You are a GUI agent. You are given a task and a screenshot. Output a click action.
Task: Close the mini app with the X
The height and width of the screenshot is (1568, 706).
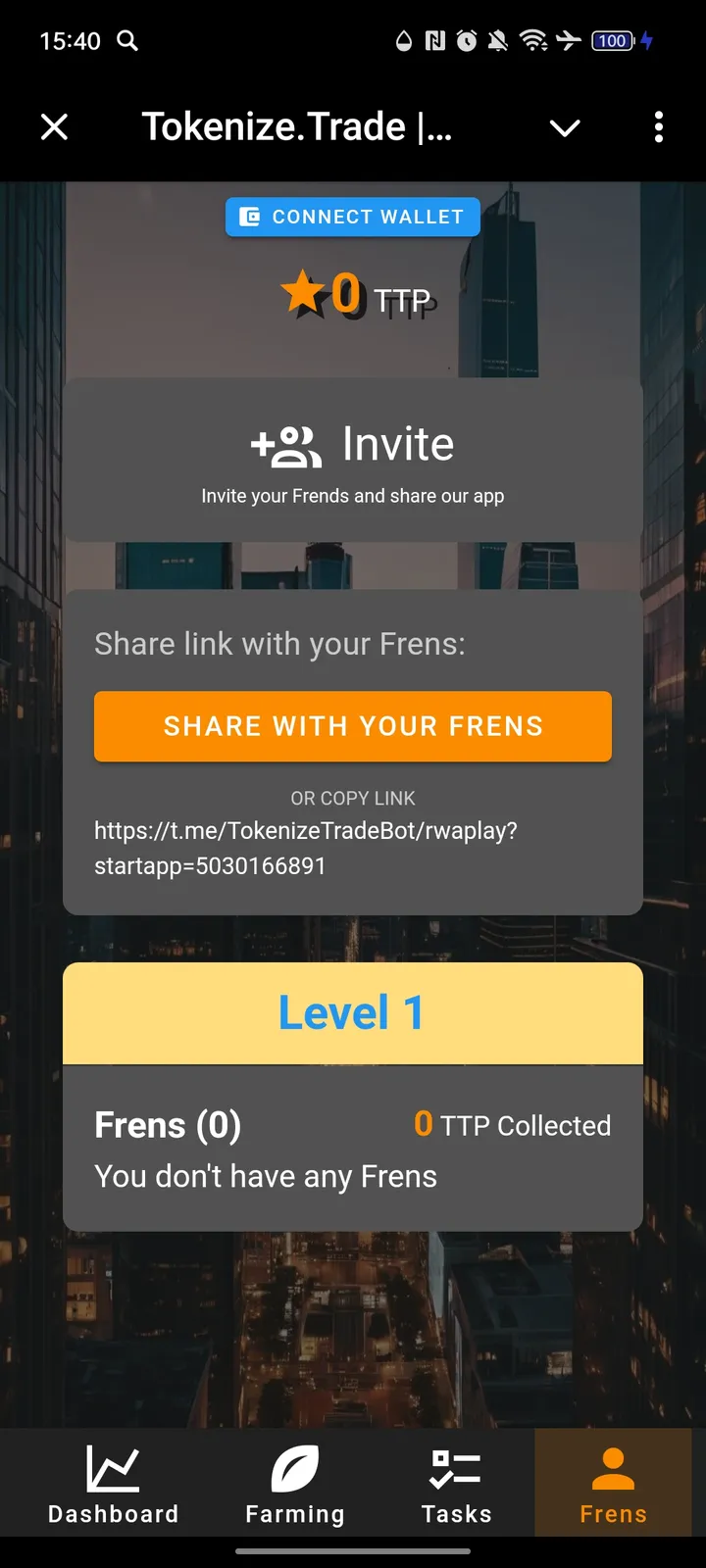[x=54, y=127]
